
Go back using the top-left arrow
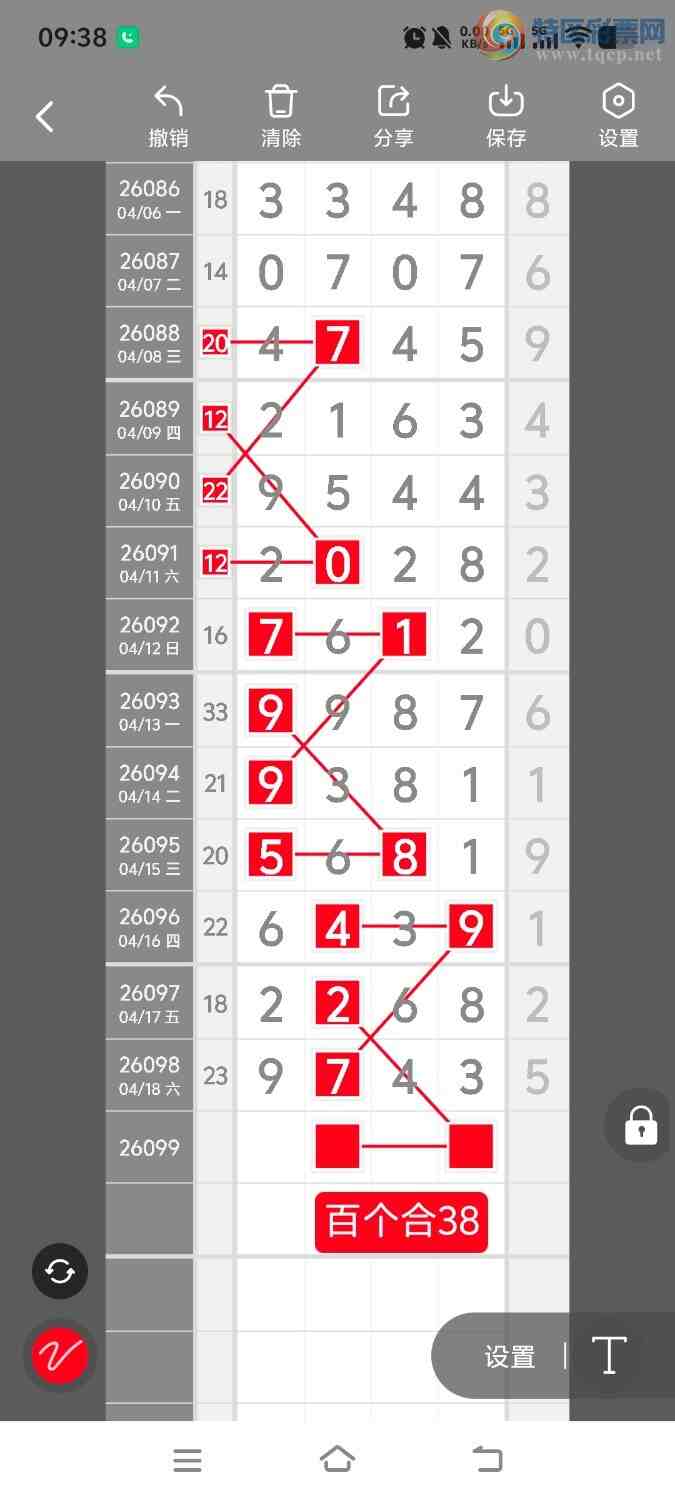(45, 117)
